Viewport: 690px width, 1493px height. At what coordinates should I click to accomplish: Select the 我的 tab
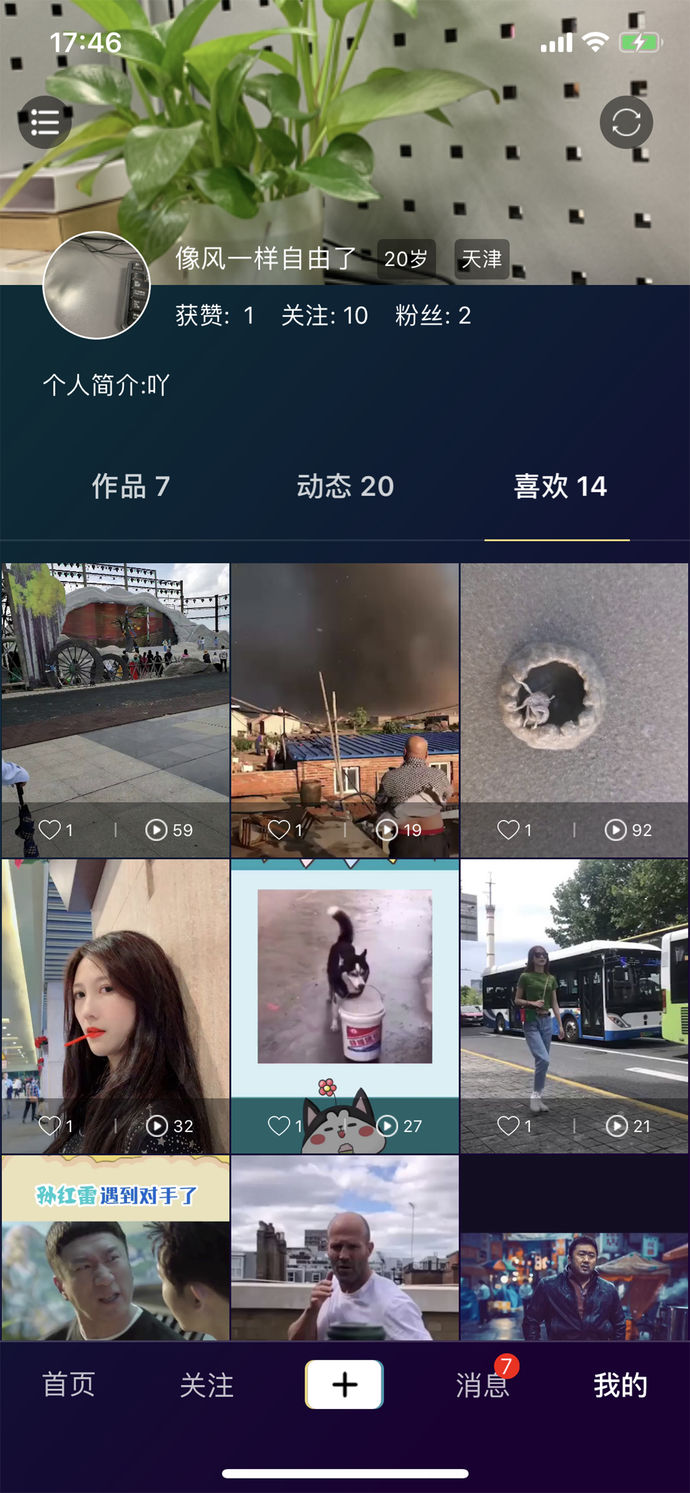coord(620,1385)
